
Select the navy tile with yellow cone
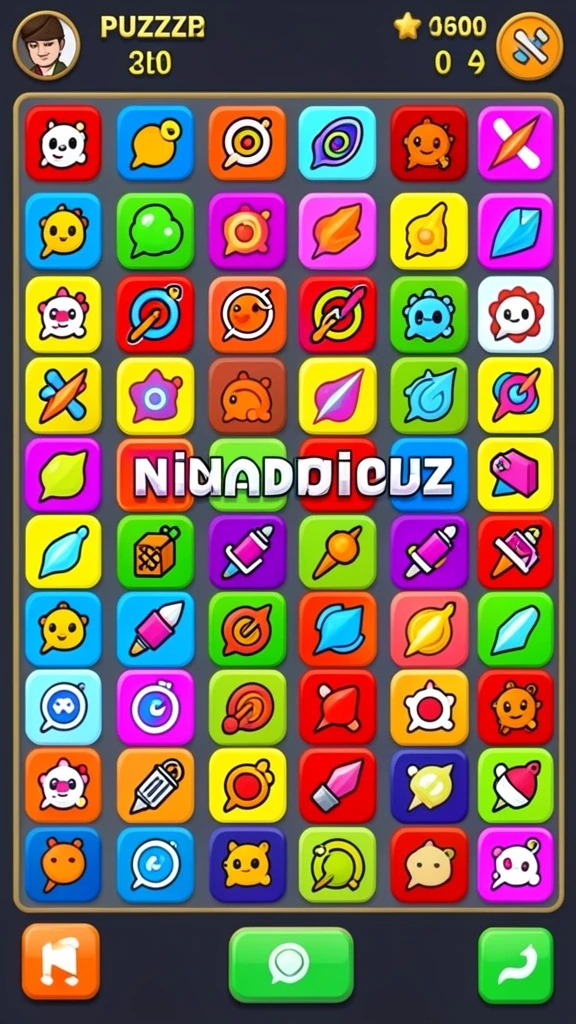click(429, 785)
